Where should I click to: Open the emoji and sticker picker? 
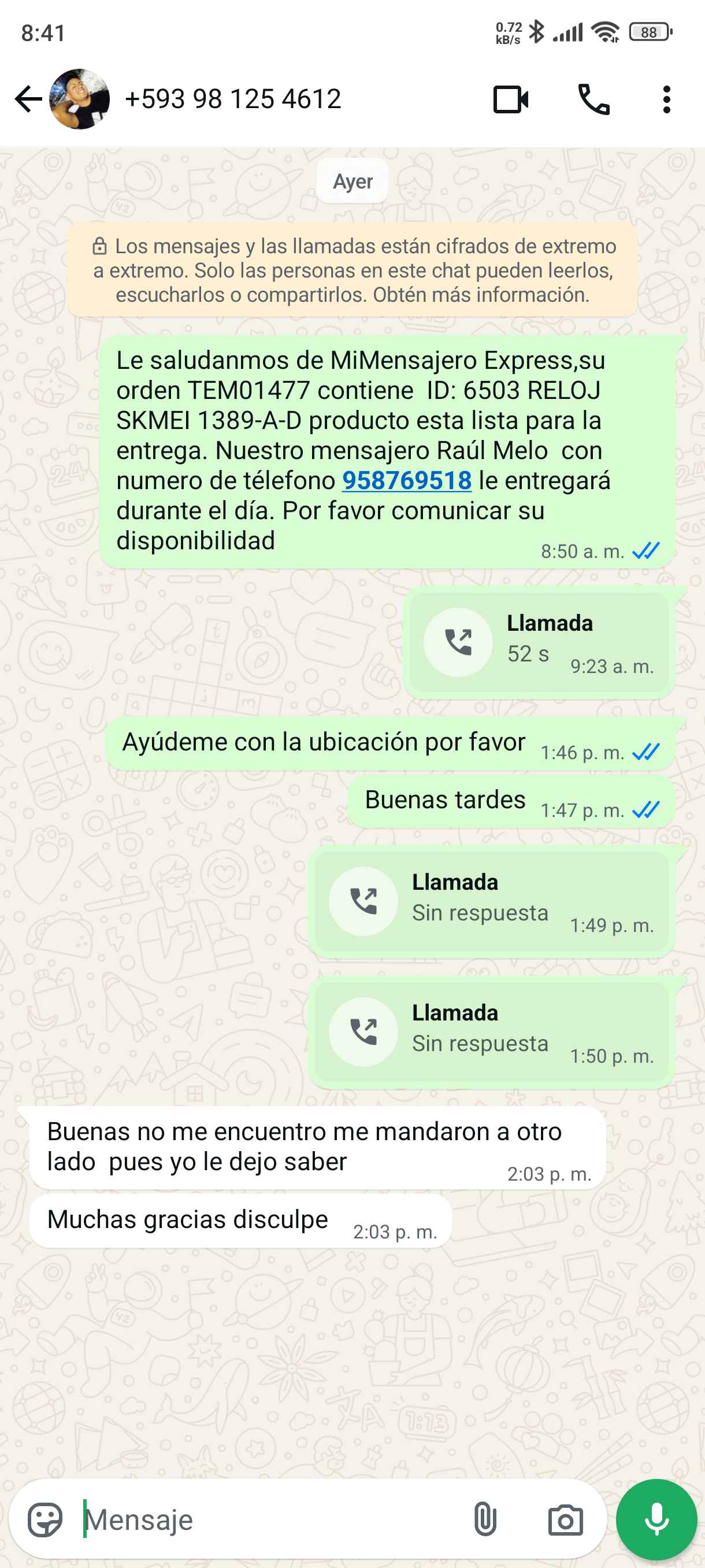45,1519
